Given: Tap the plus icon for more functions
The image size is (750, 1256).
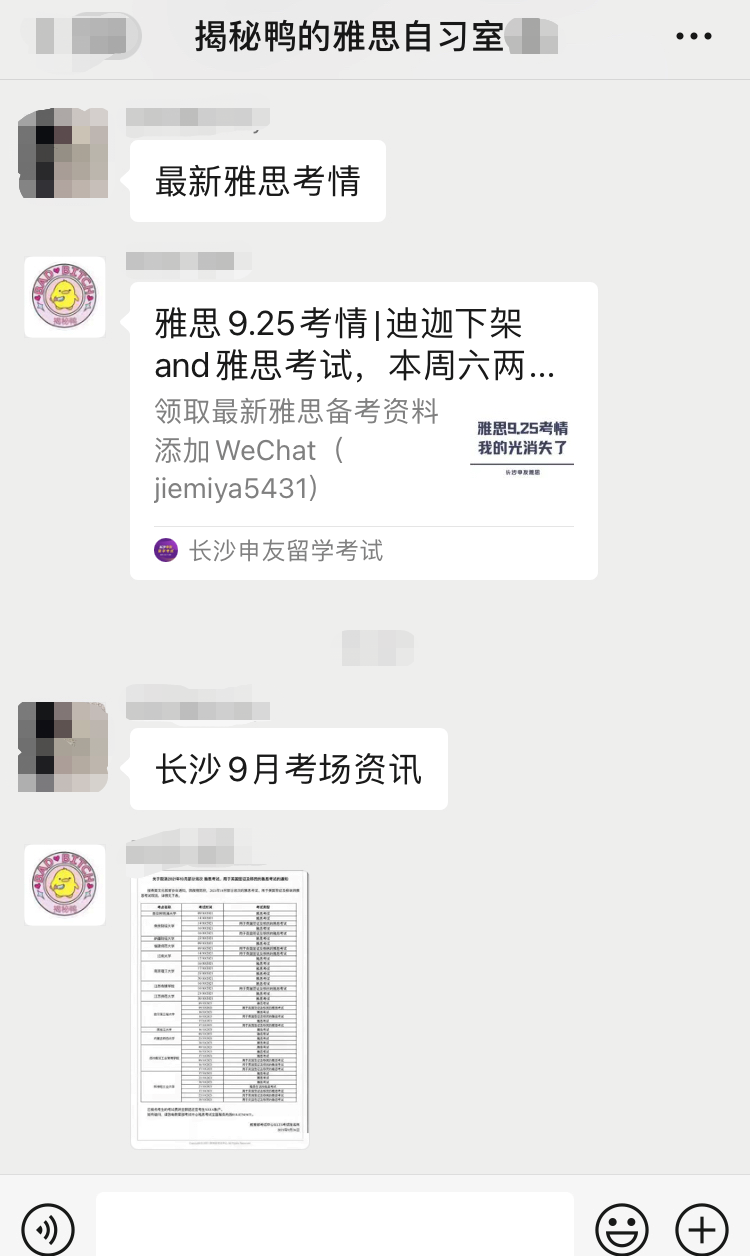Looking at the screenshot, I should coord(703,1228).
